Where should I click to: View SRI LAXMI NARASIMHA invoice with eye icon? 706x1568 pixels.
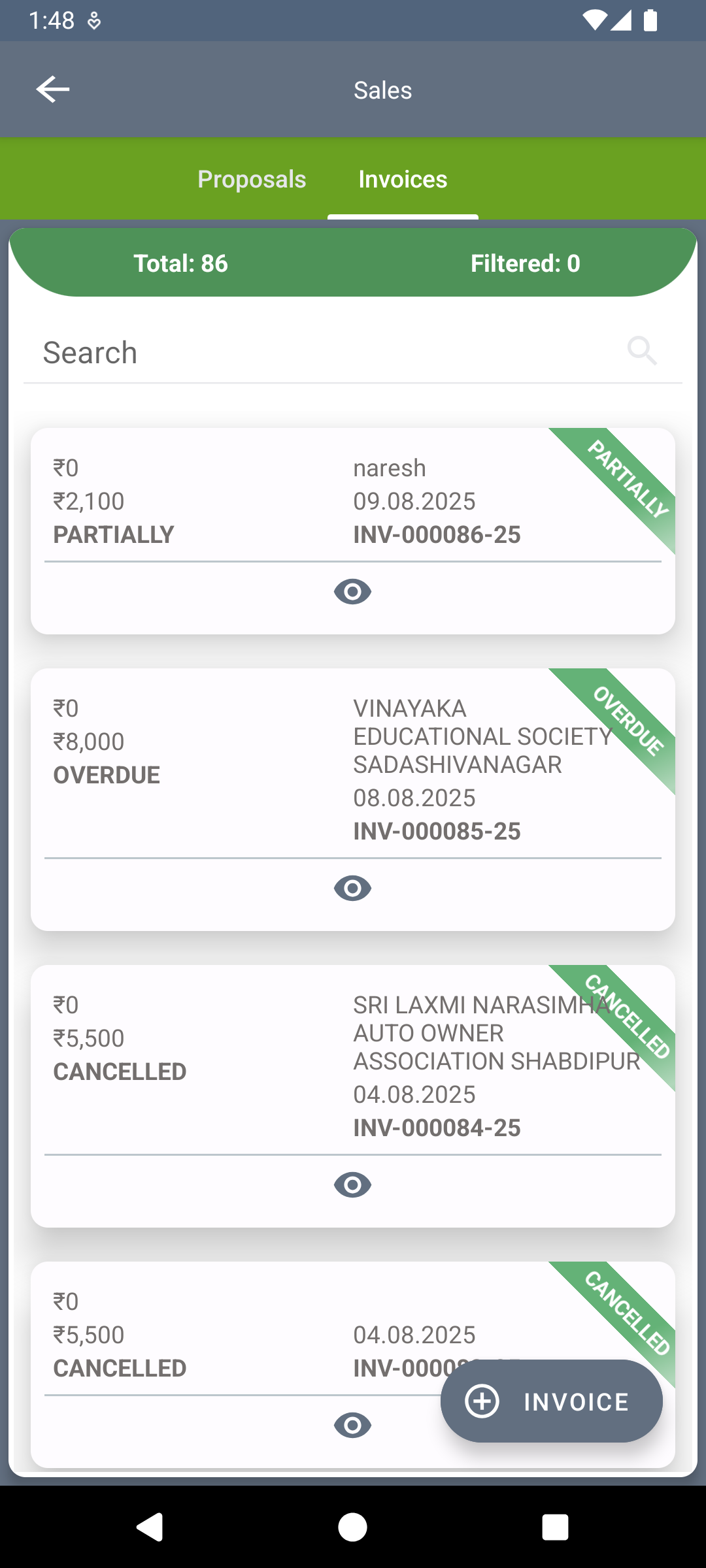(352, 1185)
